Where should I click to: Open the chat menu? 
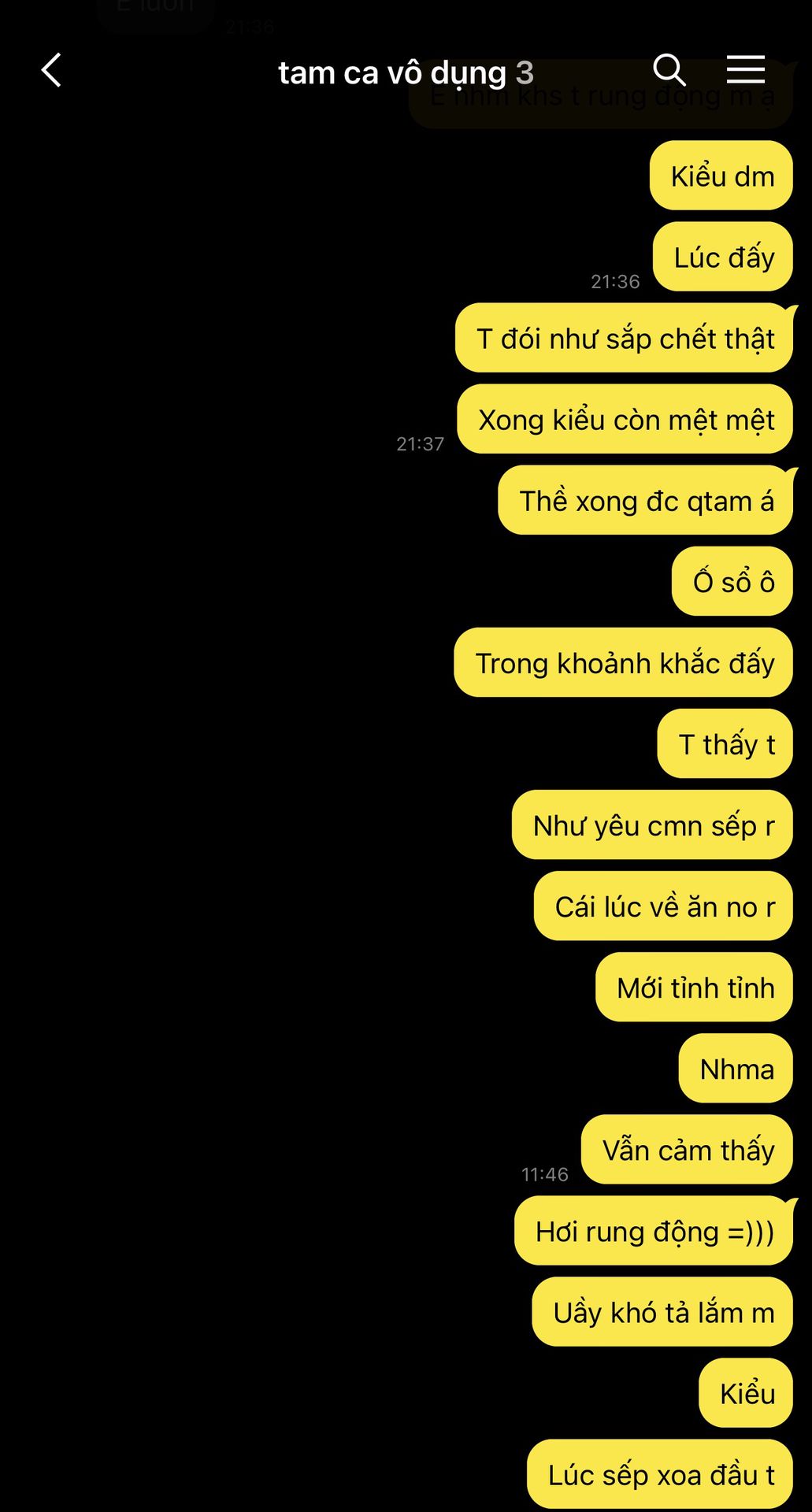[745, 71]
